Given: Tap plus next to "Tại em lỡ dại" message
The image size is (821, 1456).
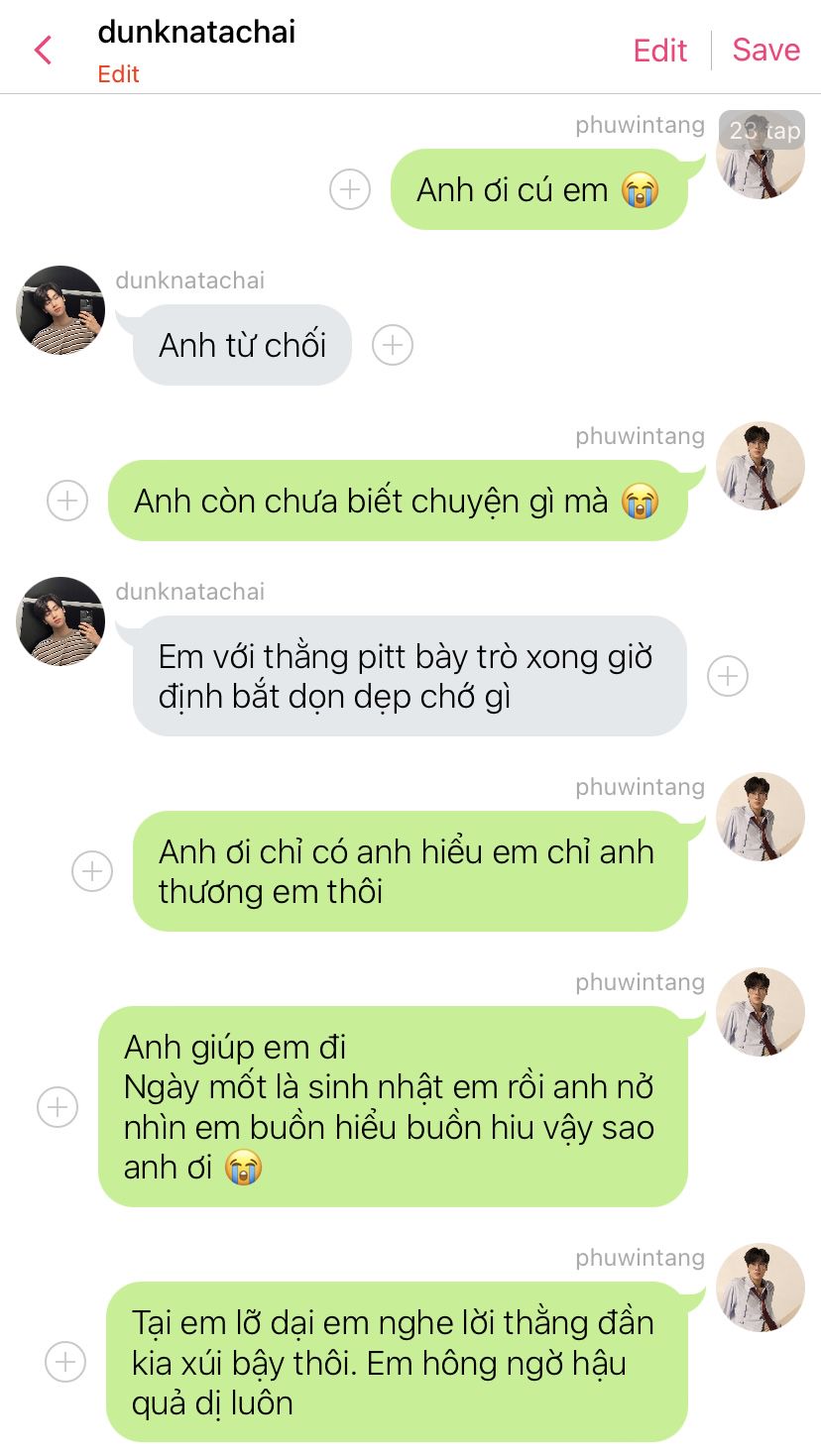Looking at the screenshot, I should tap(65, 1362).
